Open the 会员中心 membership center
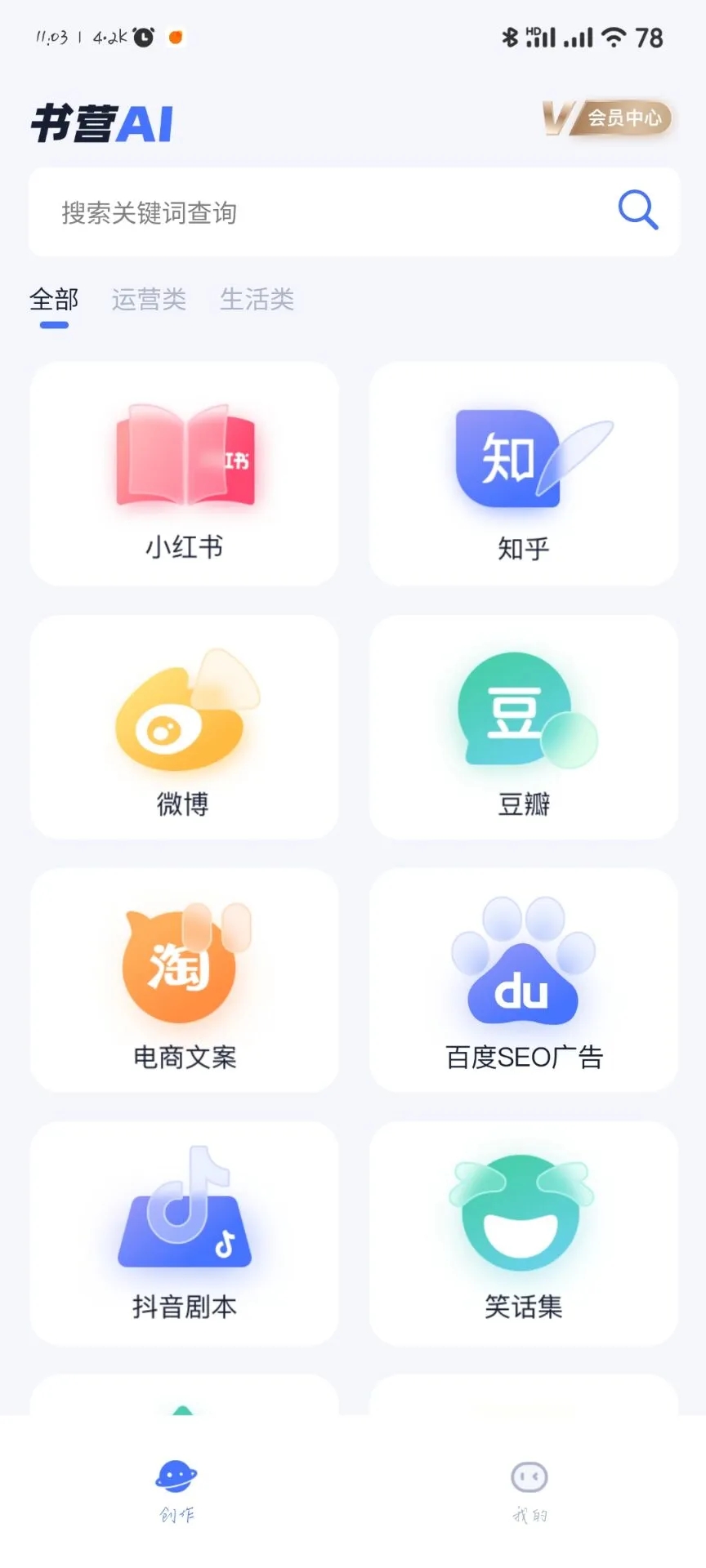The width and height of the screenshot is (706, 1568). tap(624, 118)
